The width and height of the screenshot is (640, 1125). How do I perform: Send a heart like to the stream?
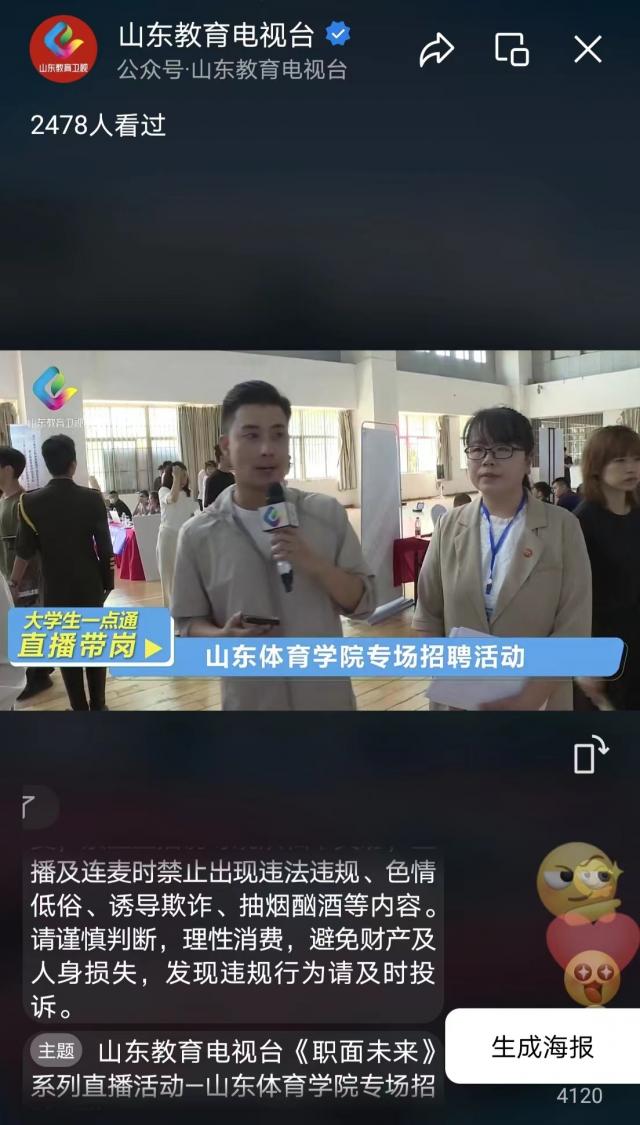click(592, 940)
